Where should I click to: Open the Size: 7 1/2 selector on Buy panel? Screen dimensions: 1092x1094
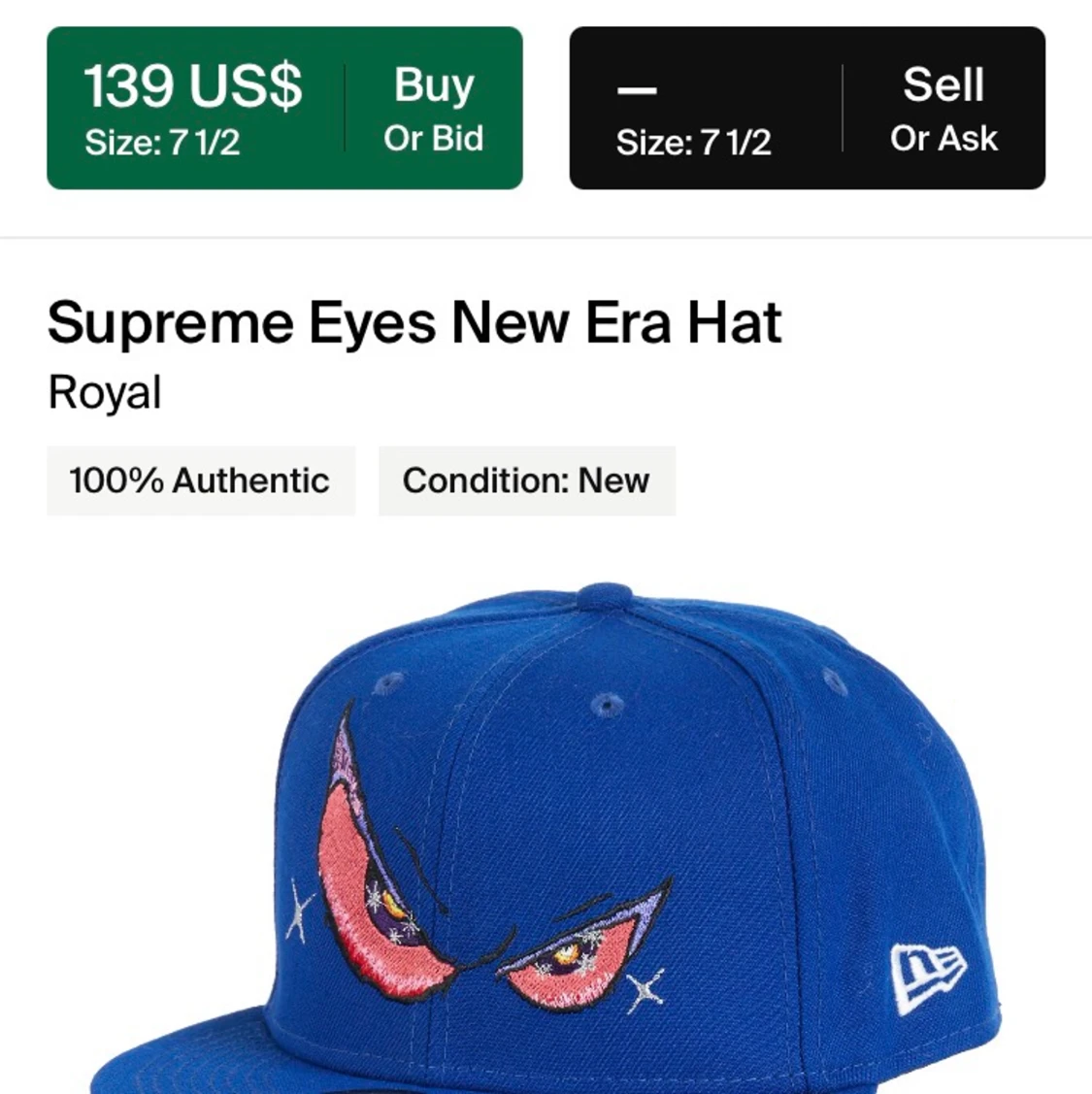(x=163, y=142)
